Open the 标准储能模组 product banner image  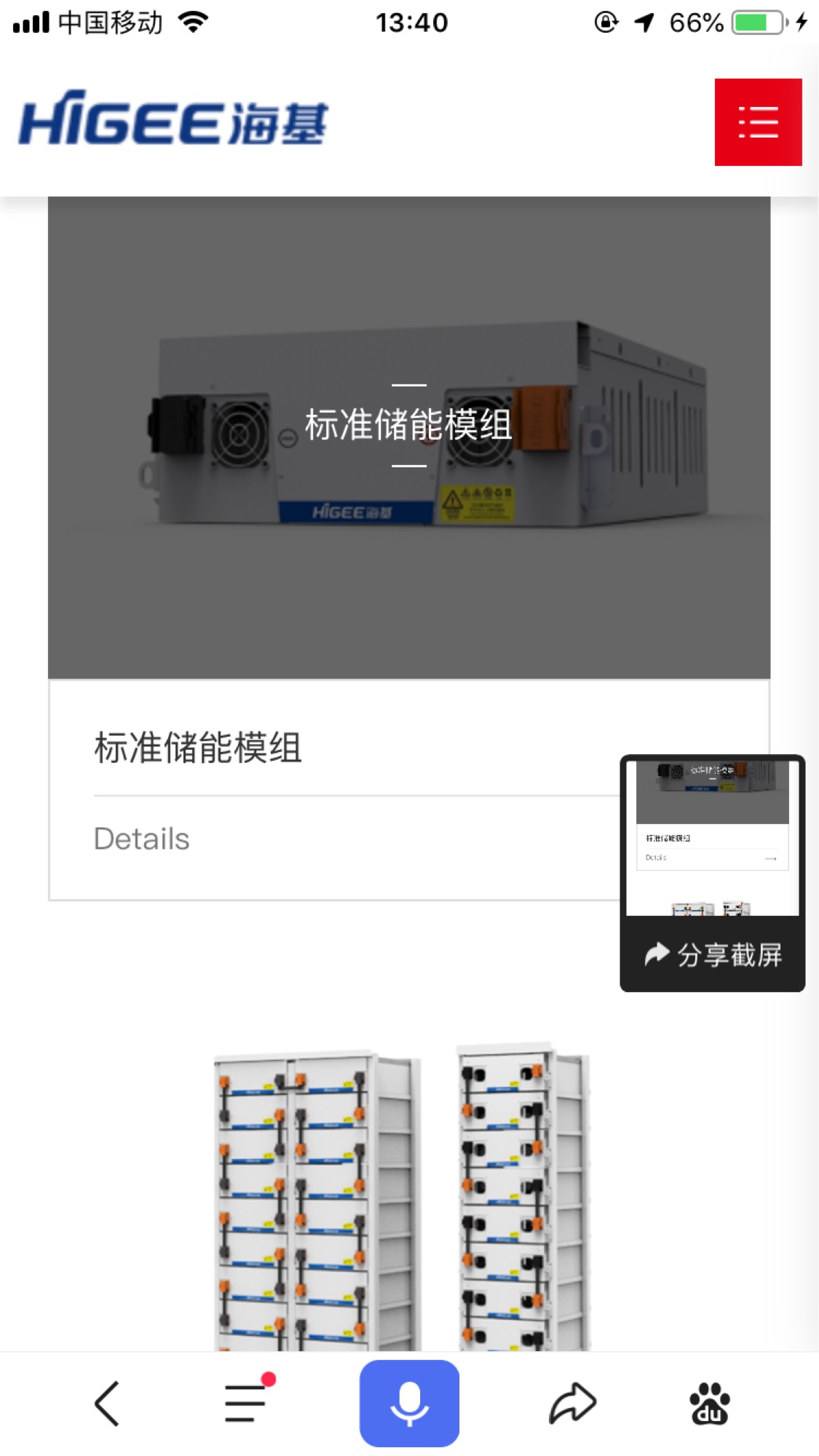408,437
